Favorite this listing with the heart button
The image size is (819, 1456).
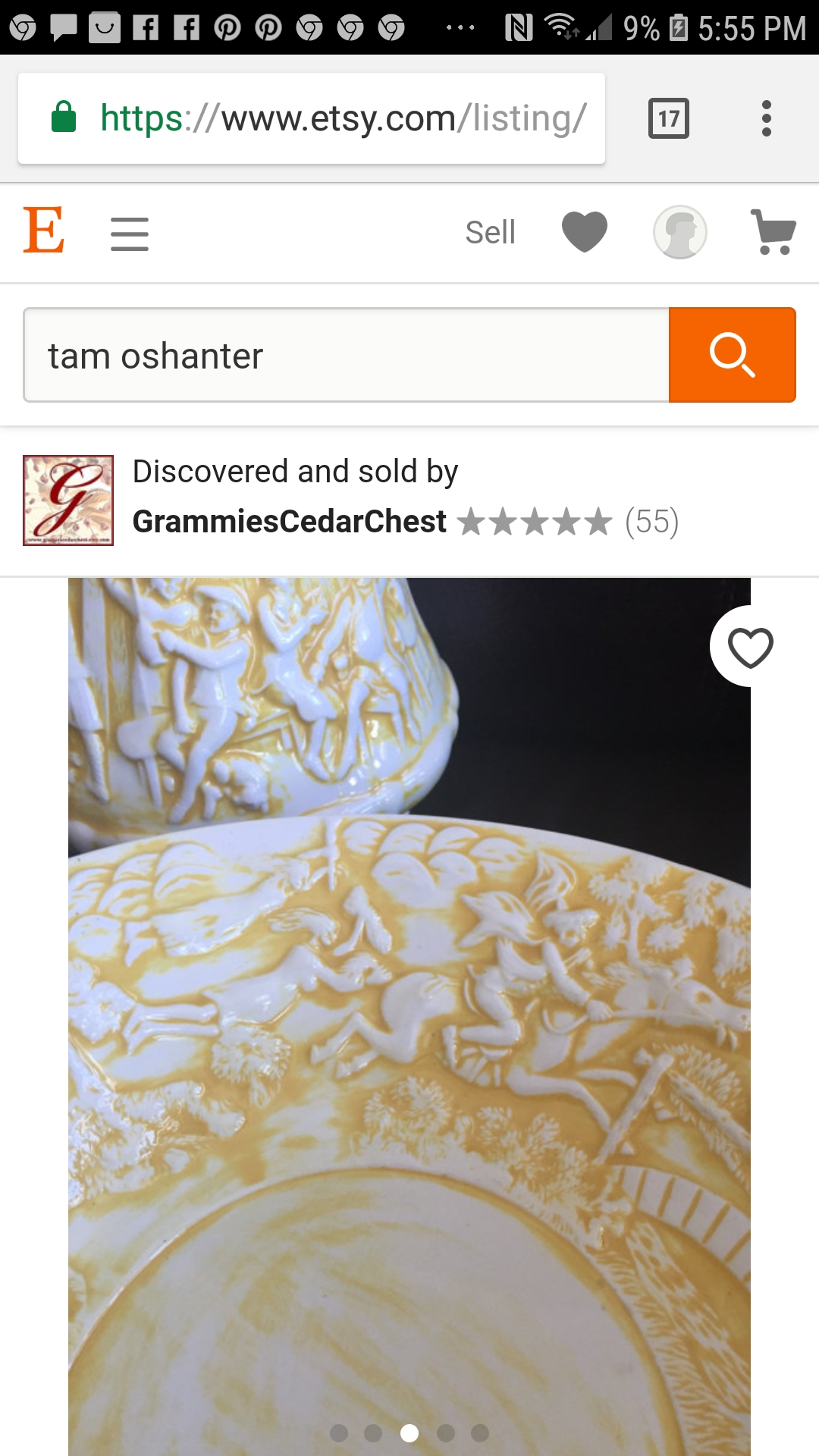coord(750,647)
